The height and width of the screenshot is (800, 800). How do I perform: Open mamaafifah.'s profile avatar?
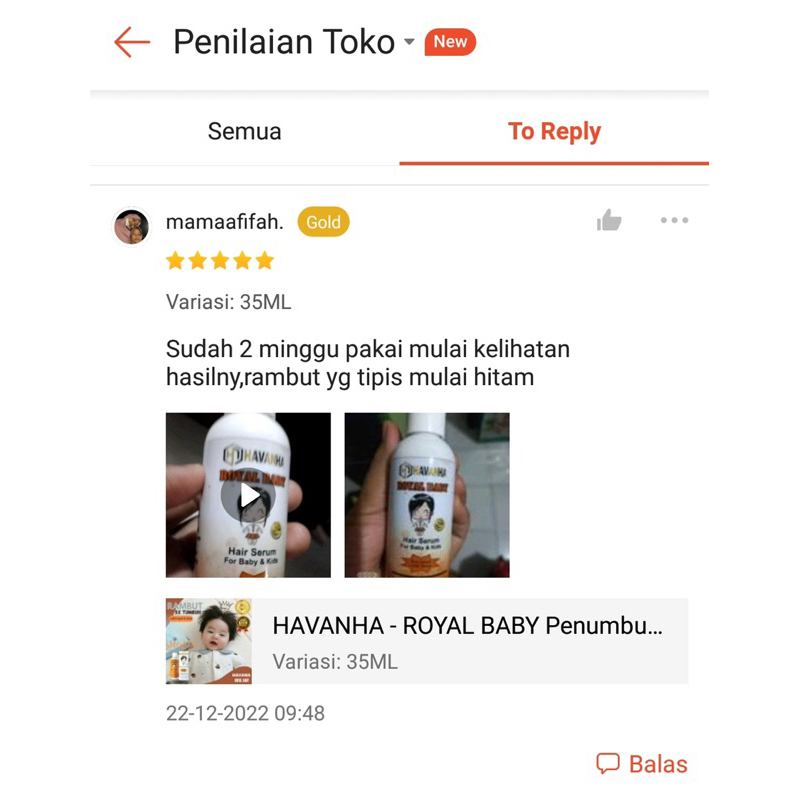coord(132,226)
